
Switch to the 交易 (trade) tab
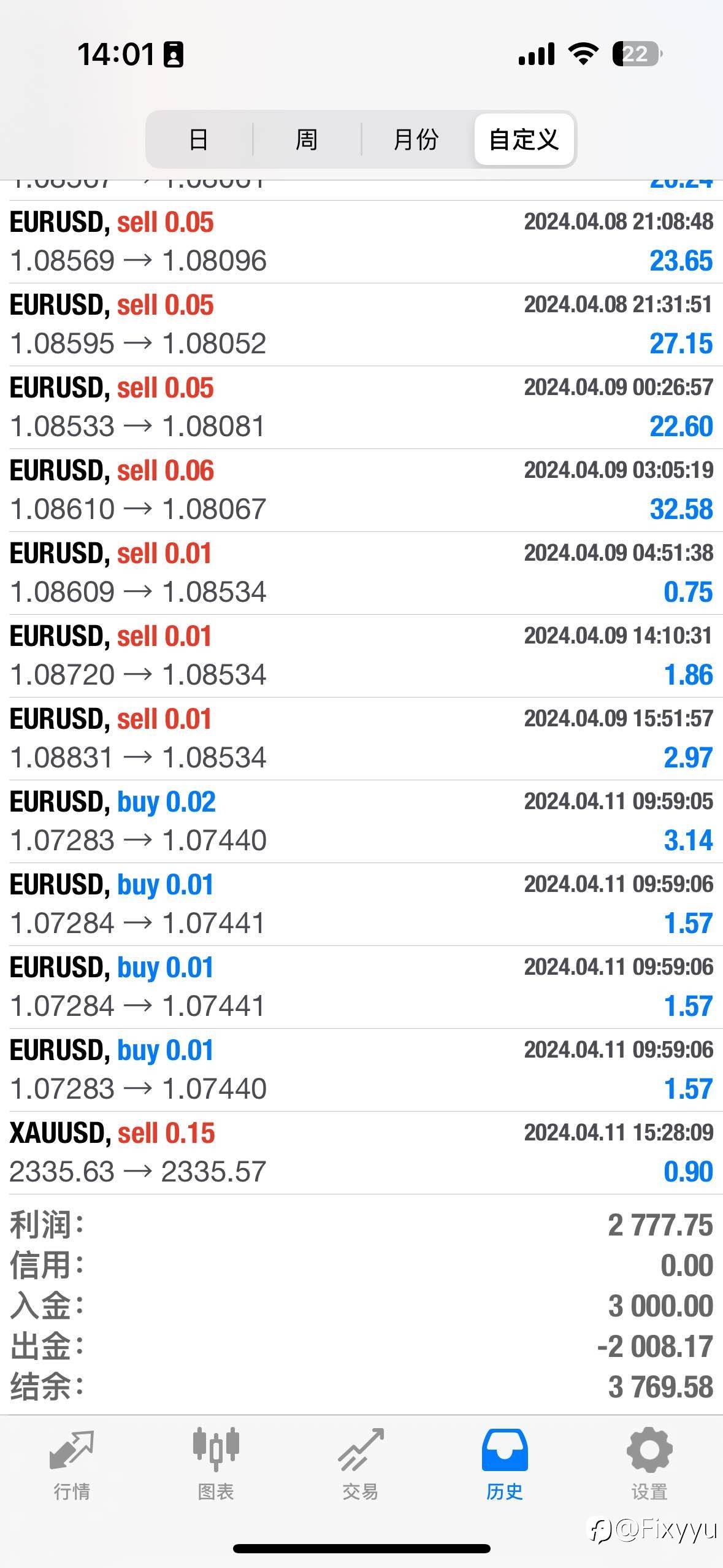[x=361, y=1464]
